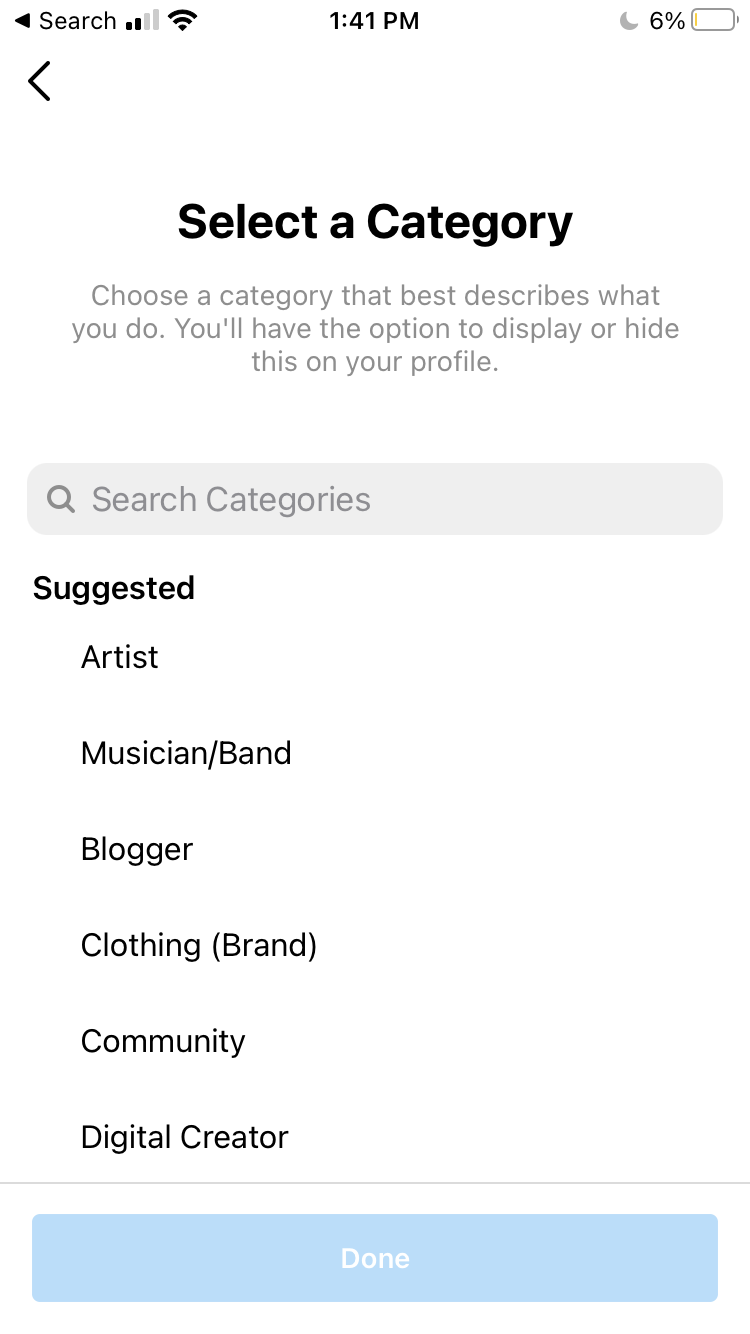The width and height of the screenshot is (750, 1334).
Task: Pick the Blogger category
Action: 137,849
